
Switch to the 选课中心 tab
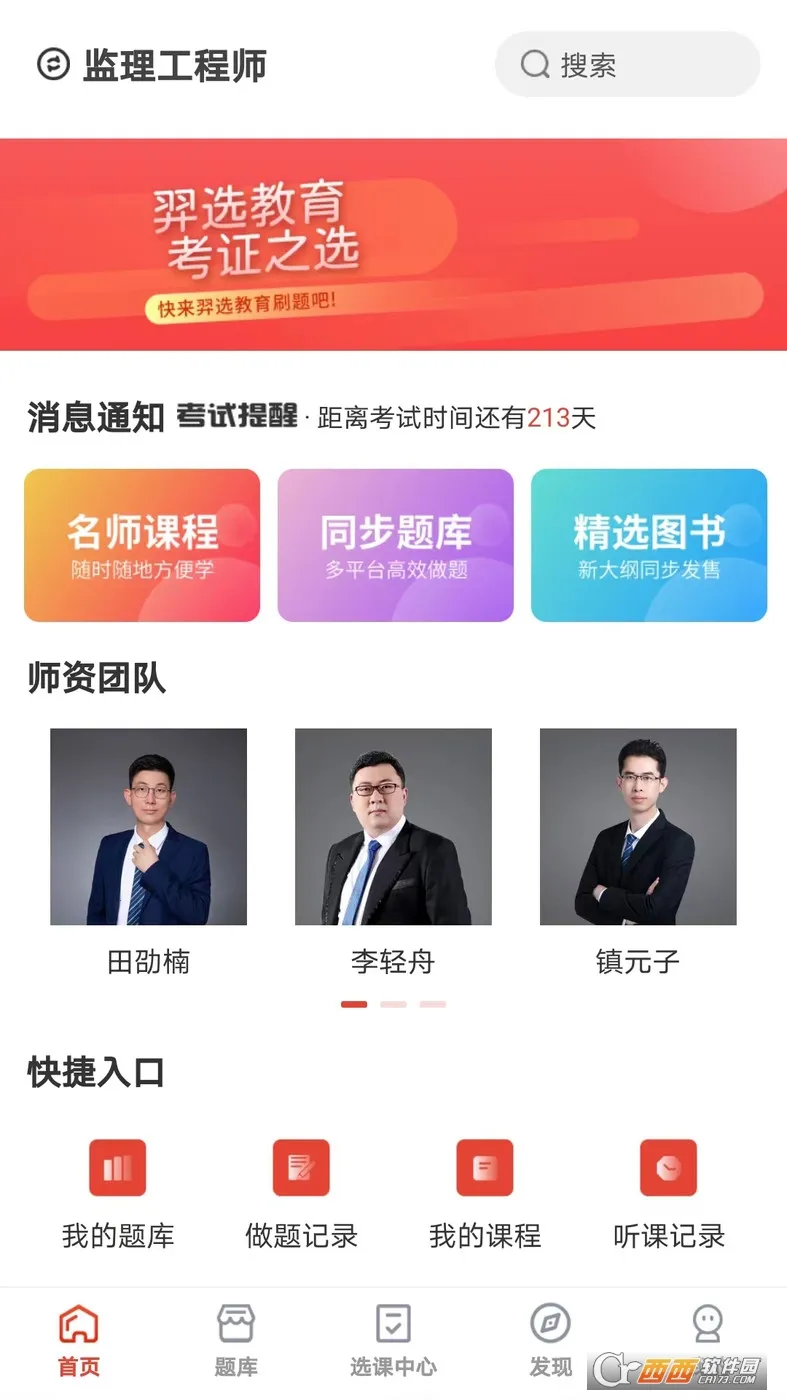click(x=393, y=1340)
